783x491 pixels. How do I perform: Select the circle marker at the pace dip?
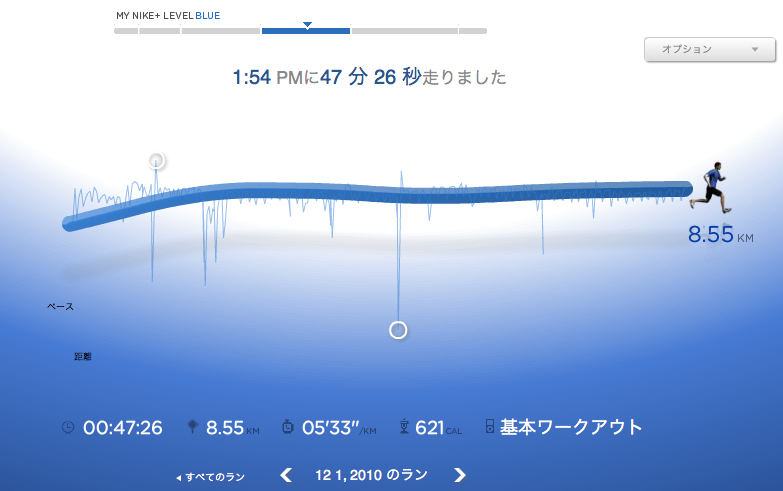pos(398,330)
